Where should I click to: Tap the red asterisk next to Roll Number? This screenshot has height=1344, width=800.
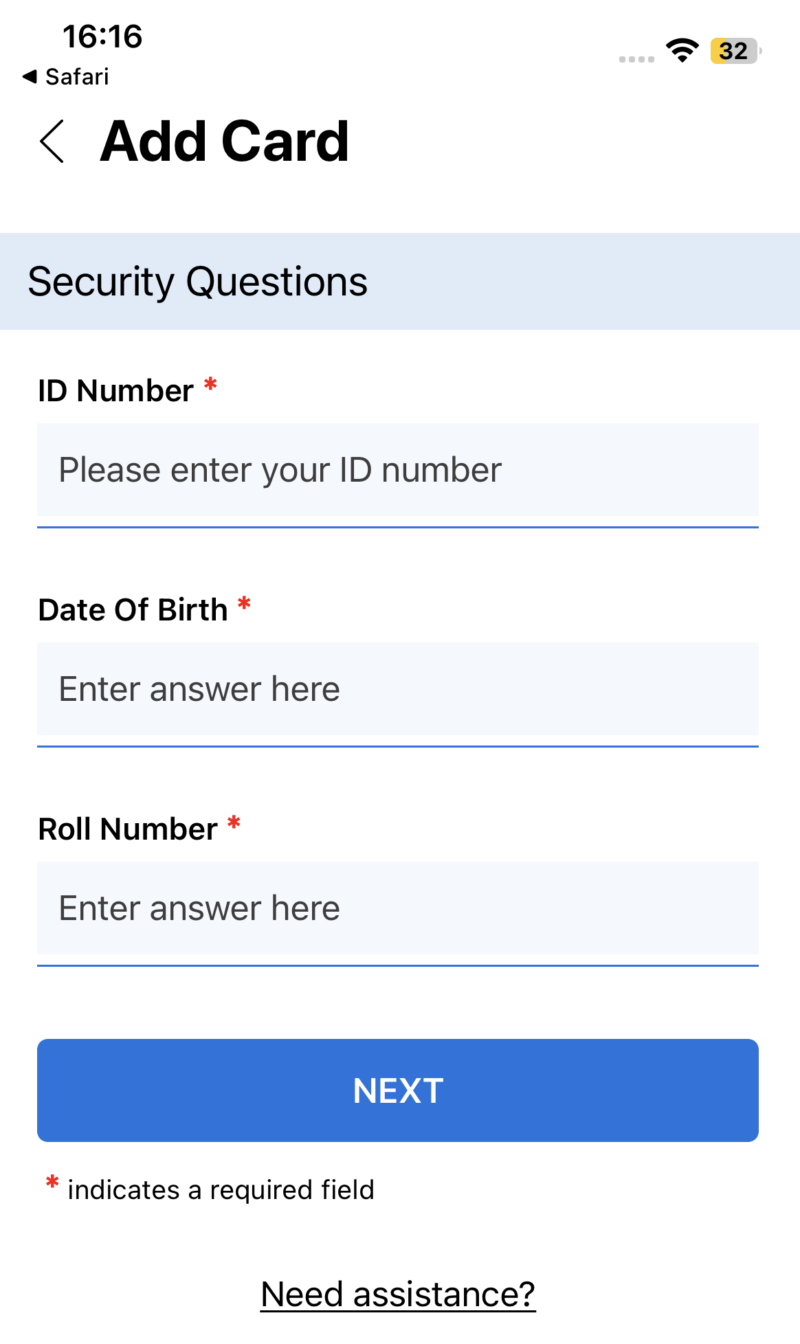tap(233, 821)
